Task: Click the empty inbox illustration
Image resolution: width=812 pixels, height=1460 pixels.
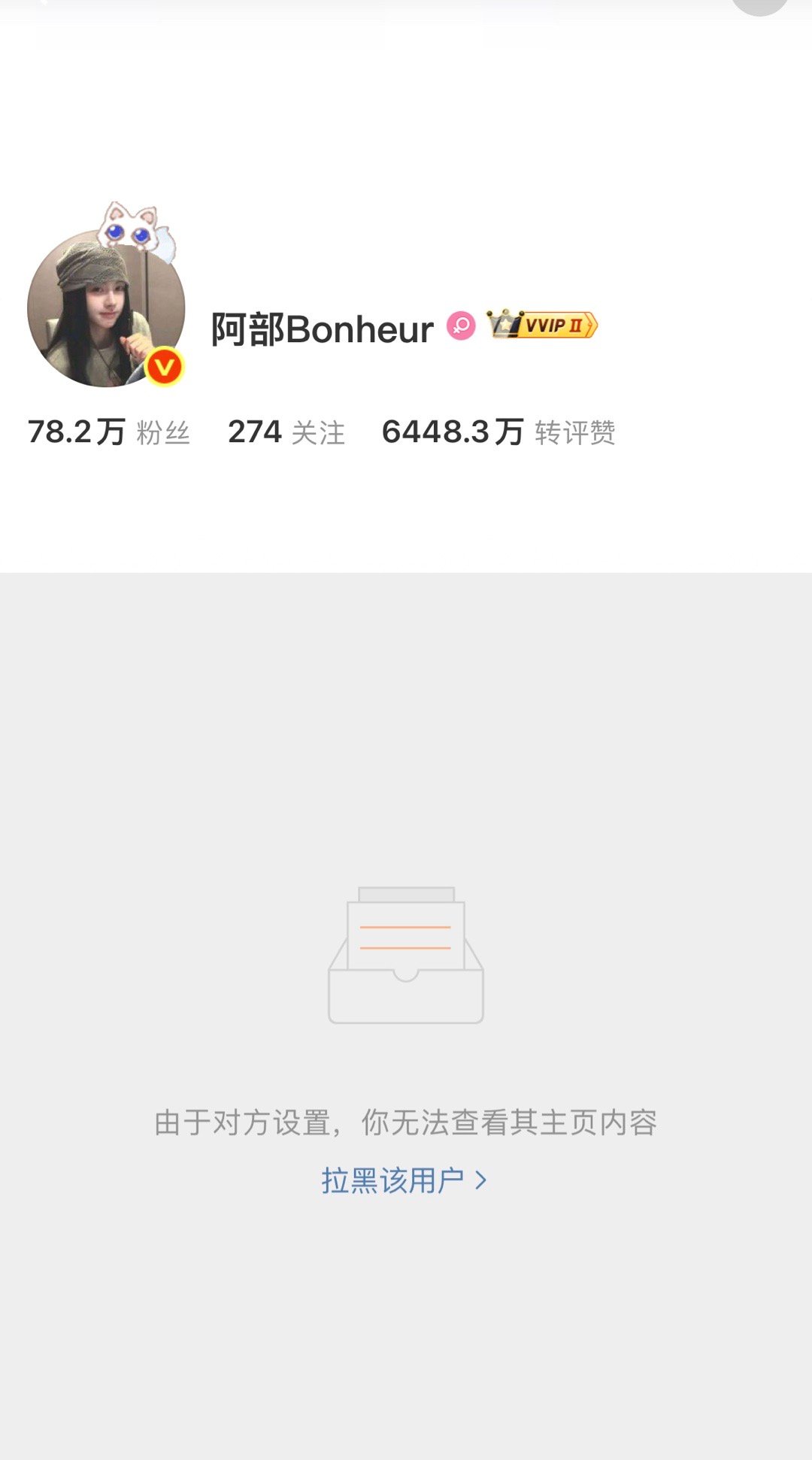Action: tap(406, 955)
